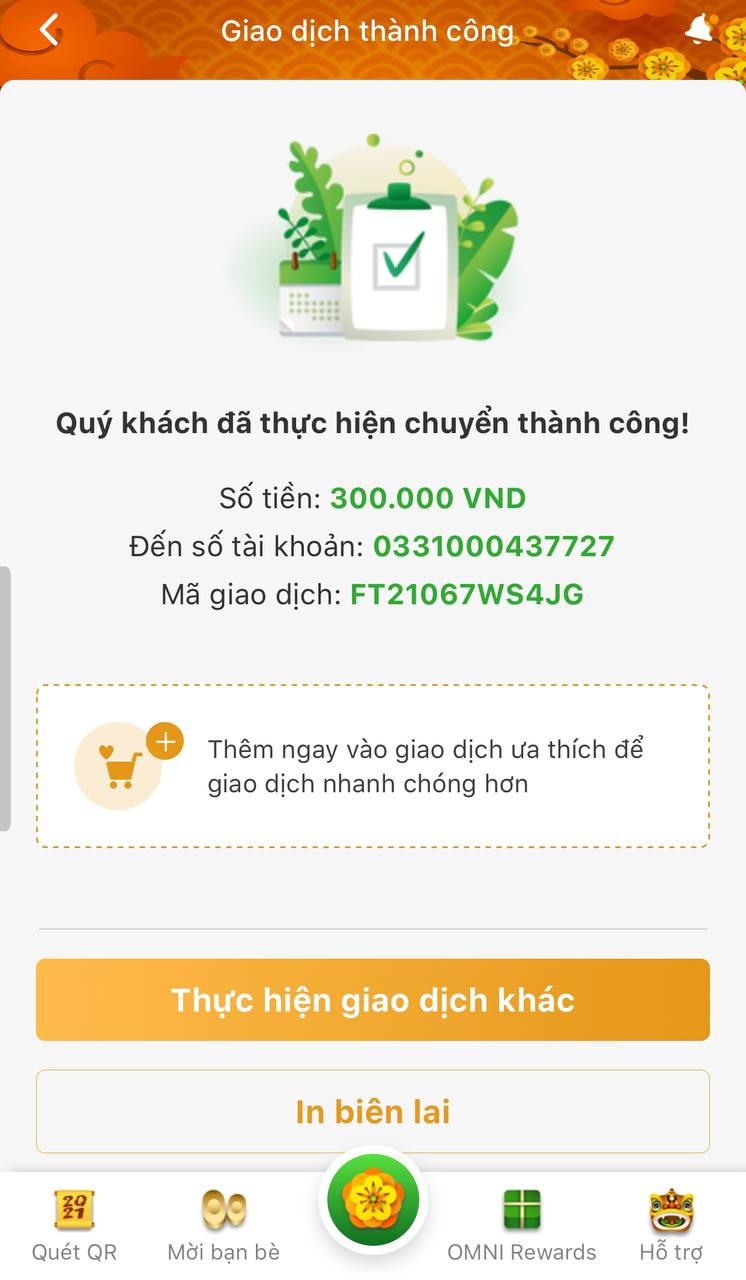This screenshot has height=1280, width=746.
Task: Tap Thực hiện giao dịch khác button
Action: (372, 1000)
